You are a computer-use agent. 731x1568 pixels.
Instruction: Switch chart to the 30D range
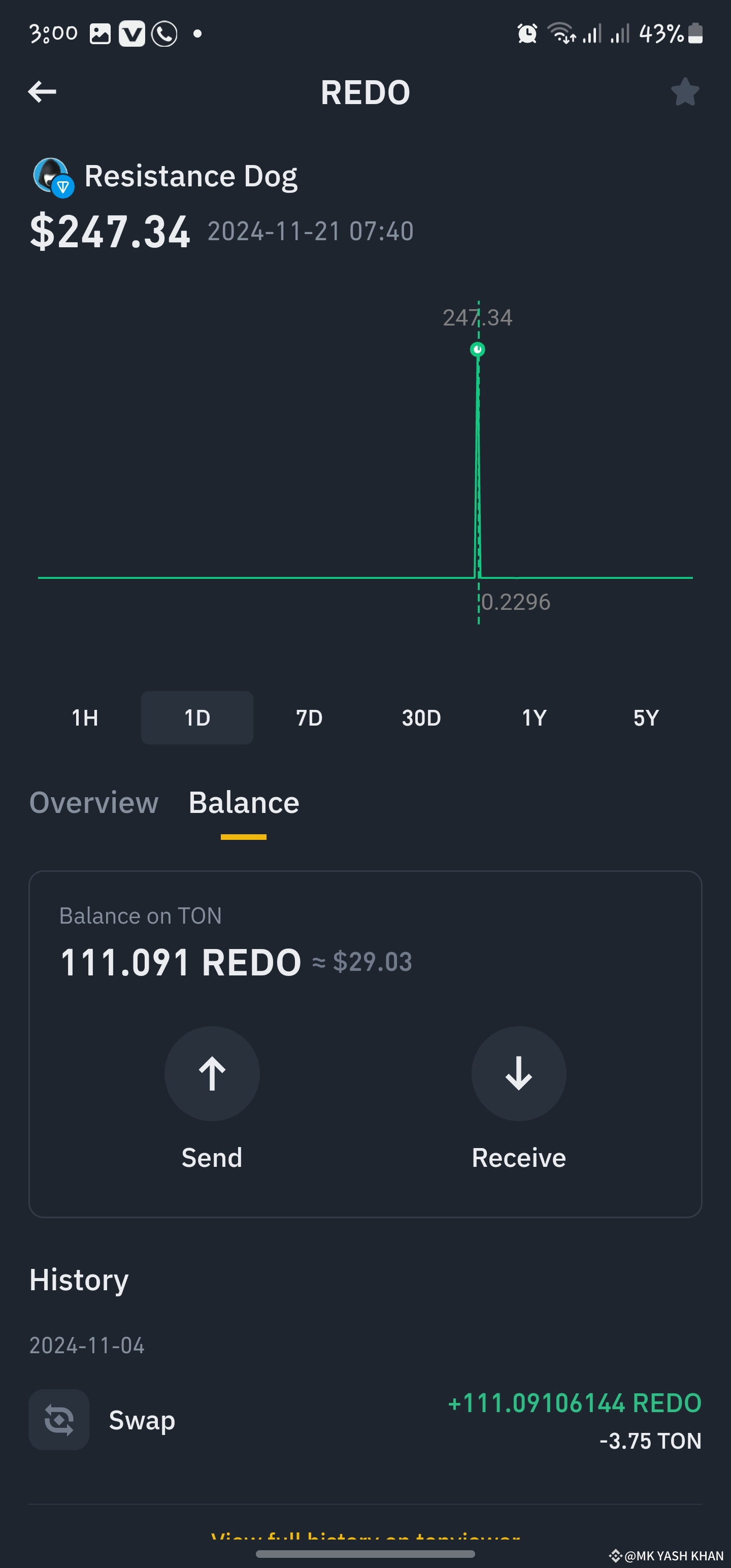421,717
